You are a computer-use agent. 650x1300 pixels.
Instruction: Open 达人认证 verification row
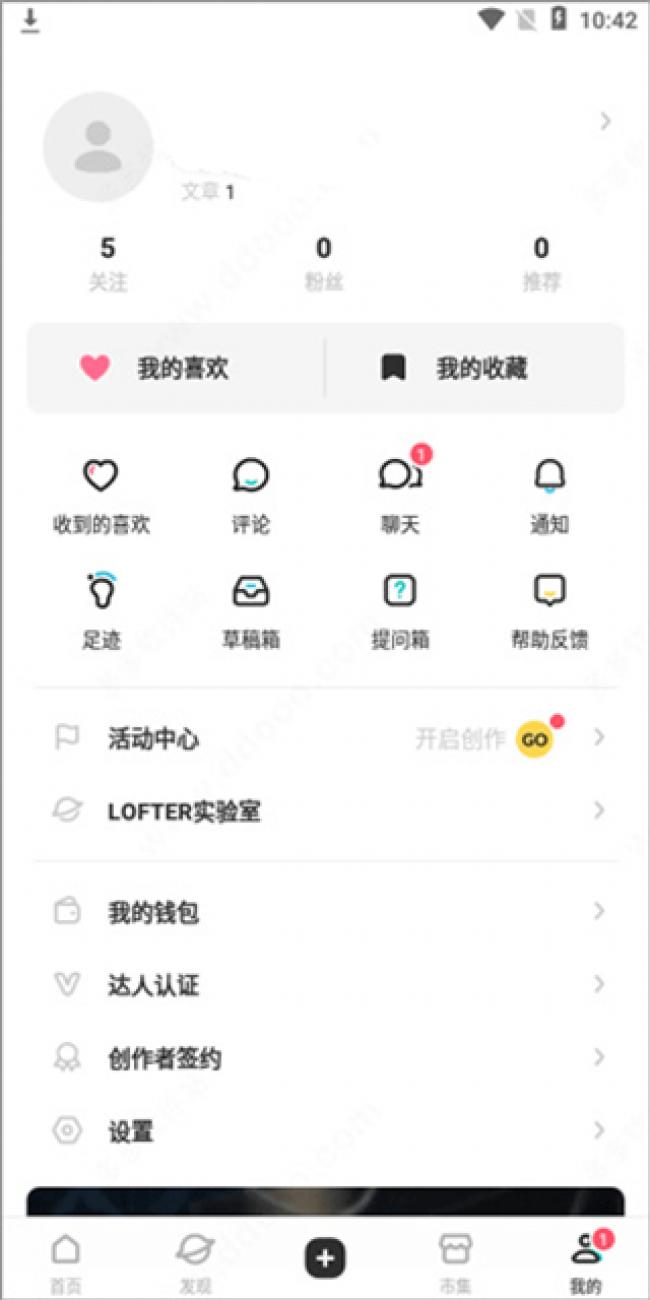point(325,985)
